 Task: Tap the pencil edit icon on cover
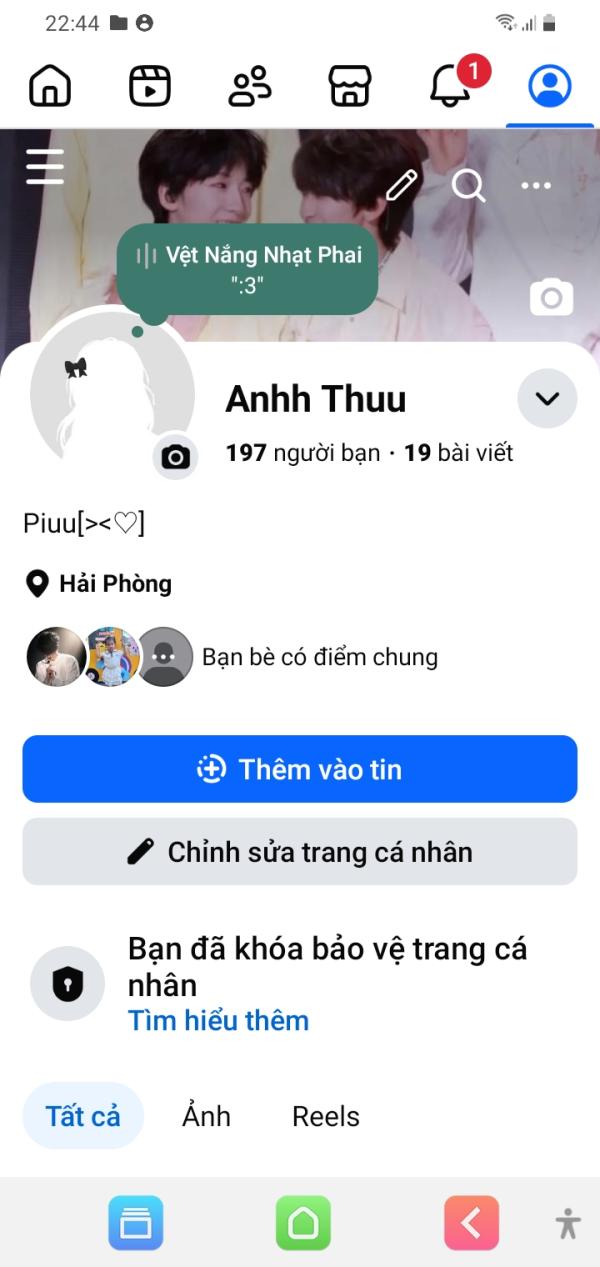coord(402,185)
